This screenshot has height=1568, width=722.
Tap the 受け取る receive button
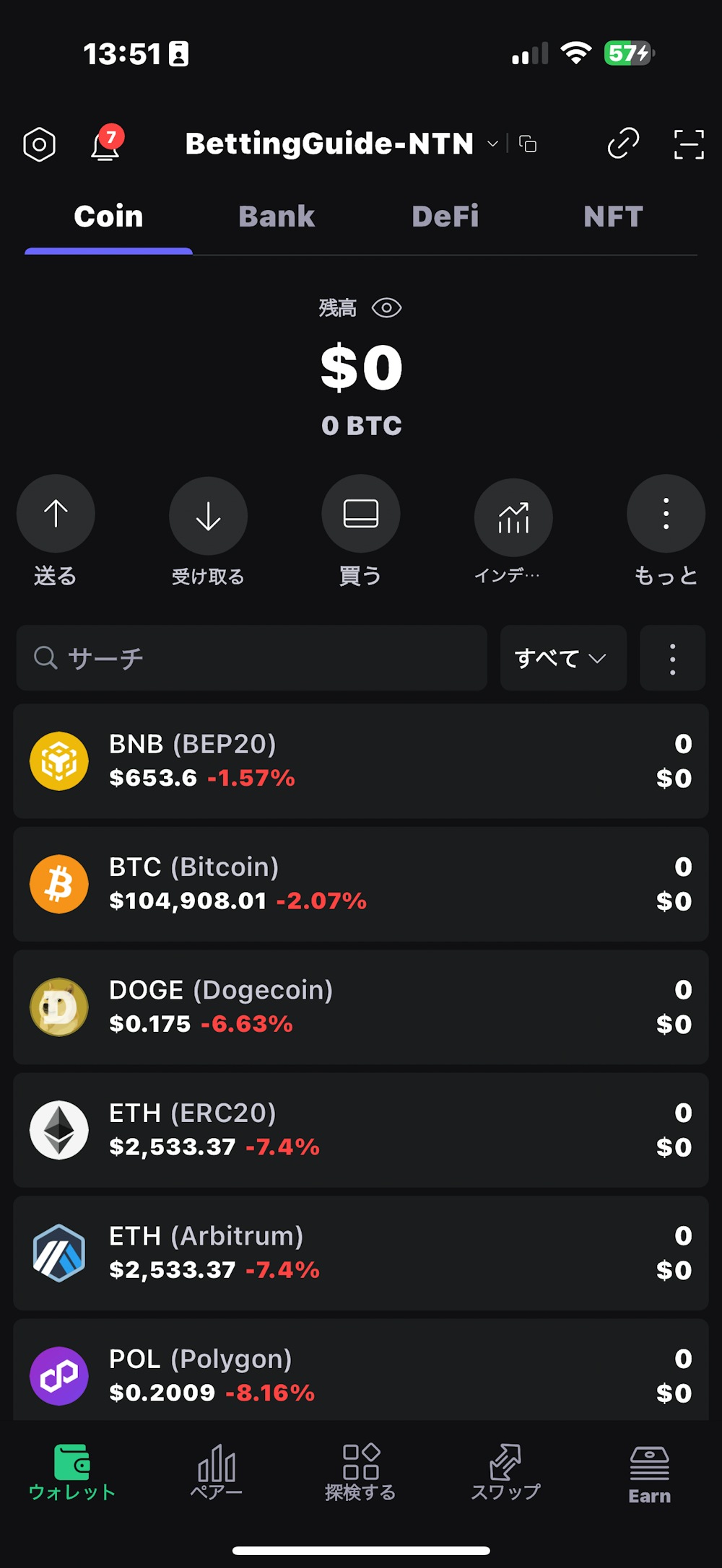[208, 516]
